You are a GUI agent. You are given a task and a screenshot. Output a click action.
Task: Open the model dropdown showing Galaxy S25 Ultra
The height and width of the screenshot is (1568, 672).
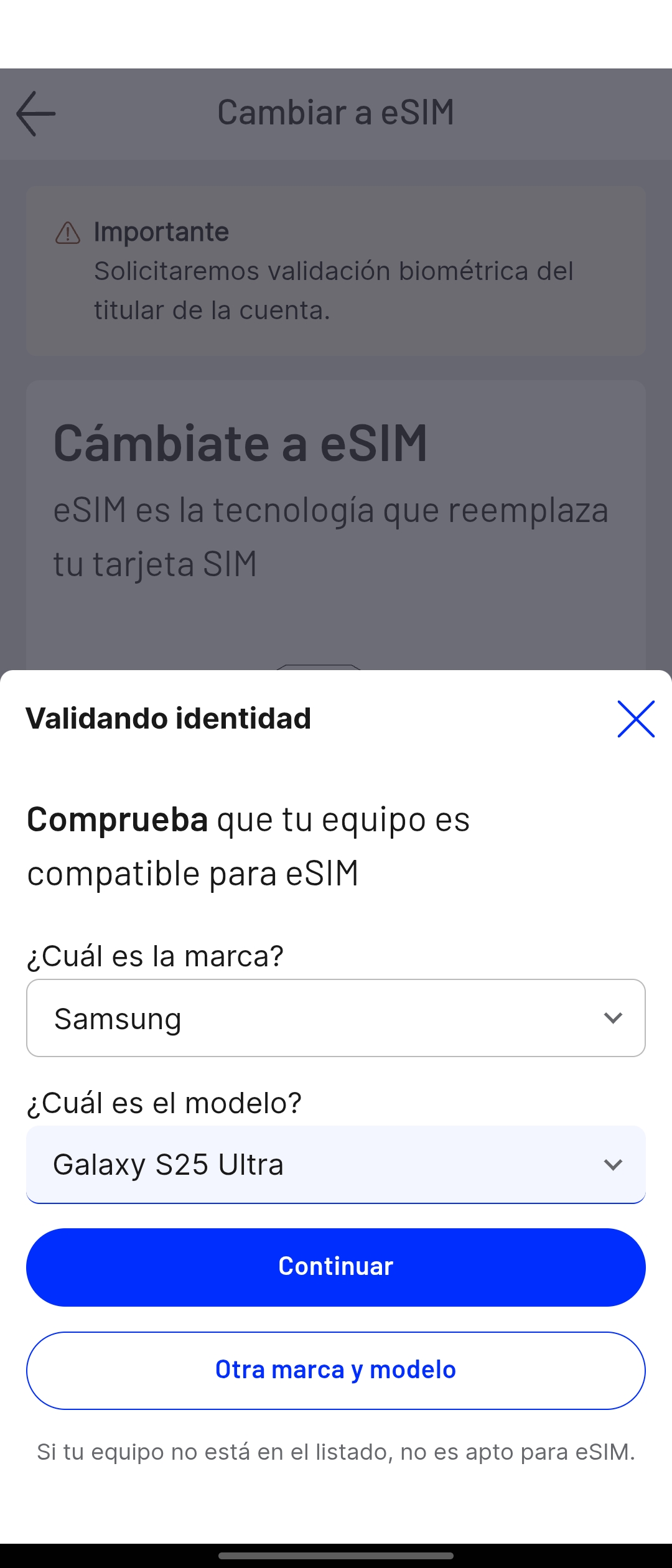(335, 1164)
